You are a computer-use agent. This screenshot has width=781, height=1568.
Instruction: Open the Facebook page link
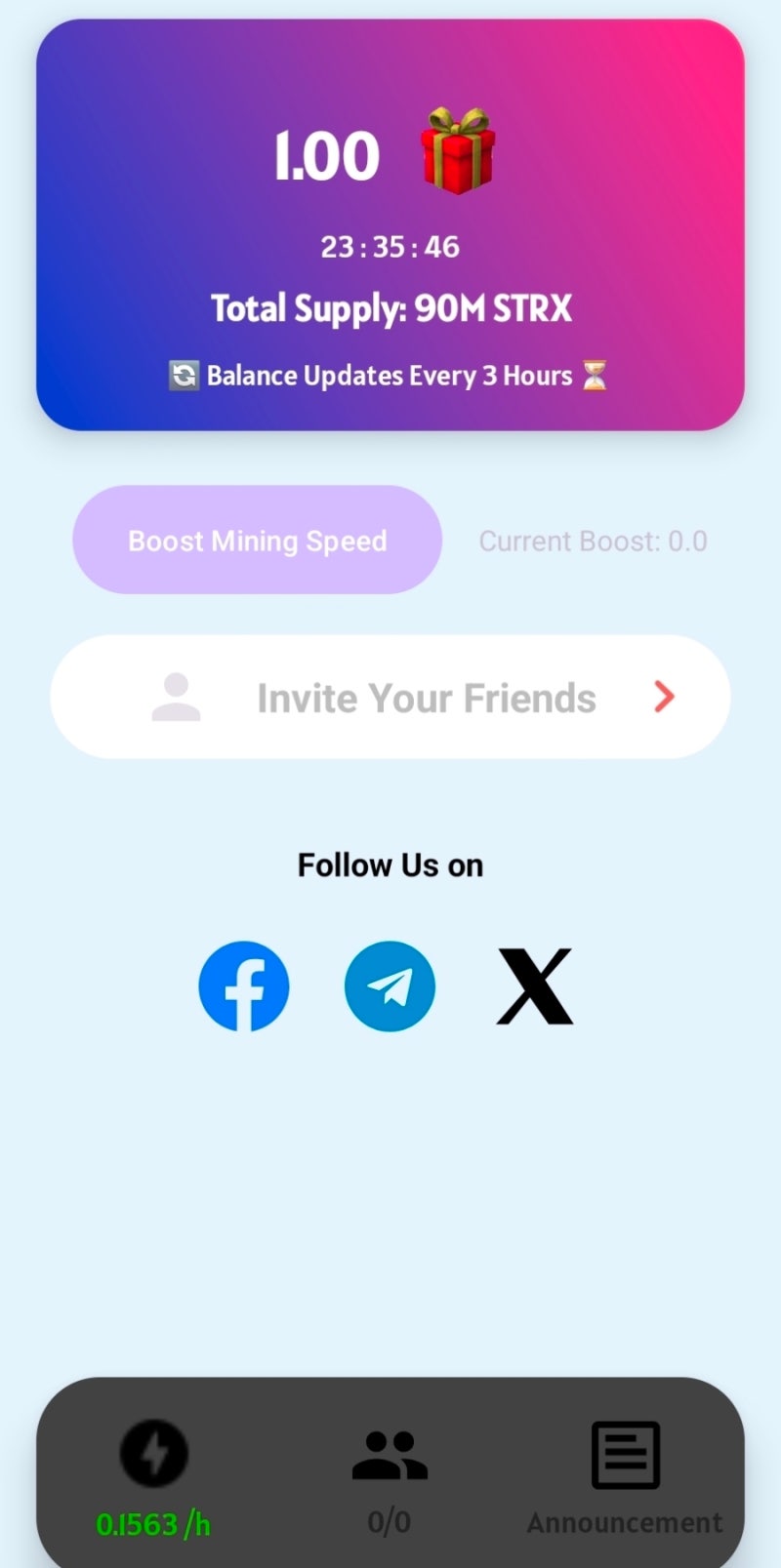click(244, 985)
